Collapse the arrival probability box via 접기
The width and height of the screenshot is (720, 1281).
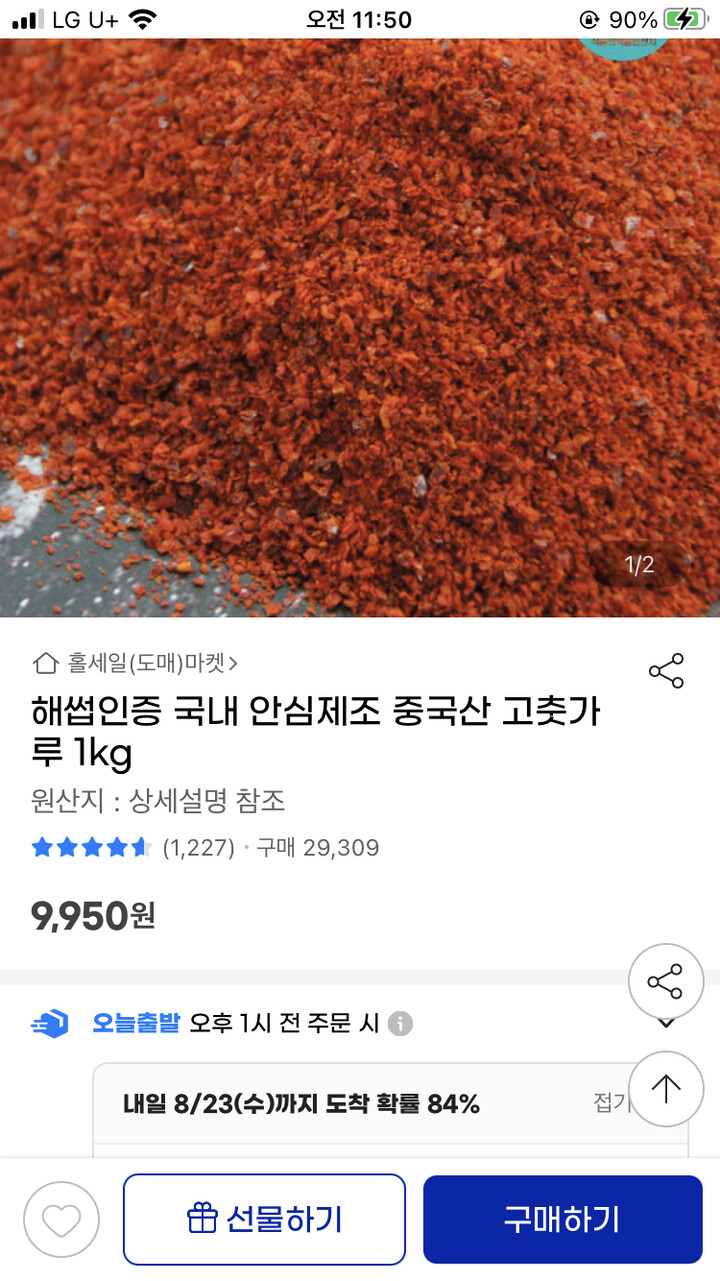point(612,1102)
